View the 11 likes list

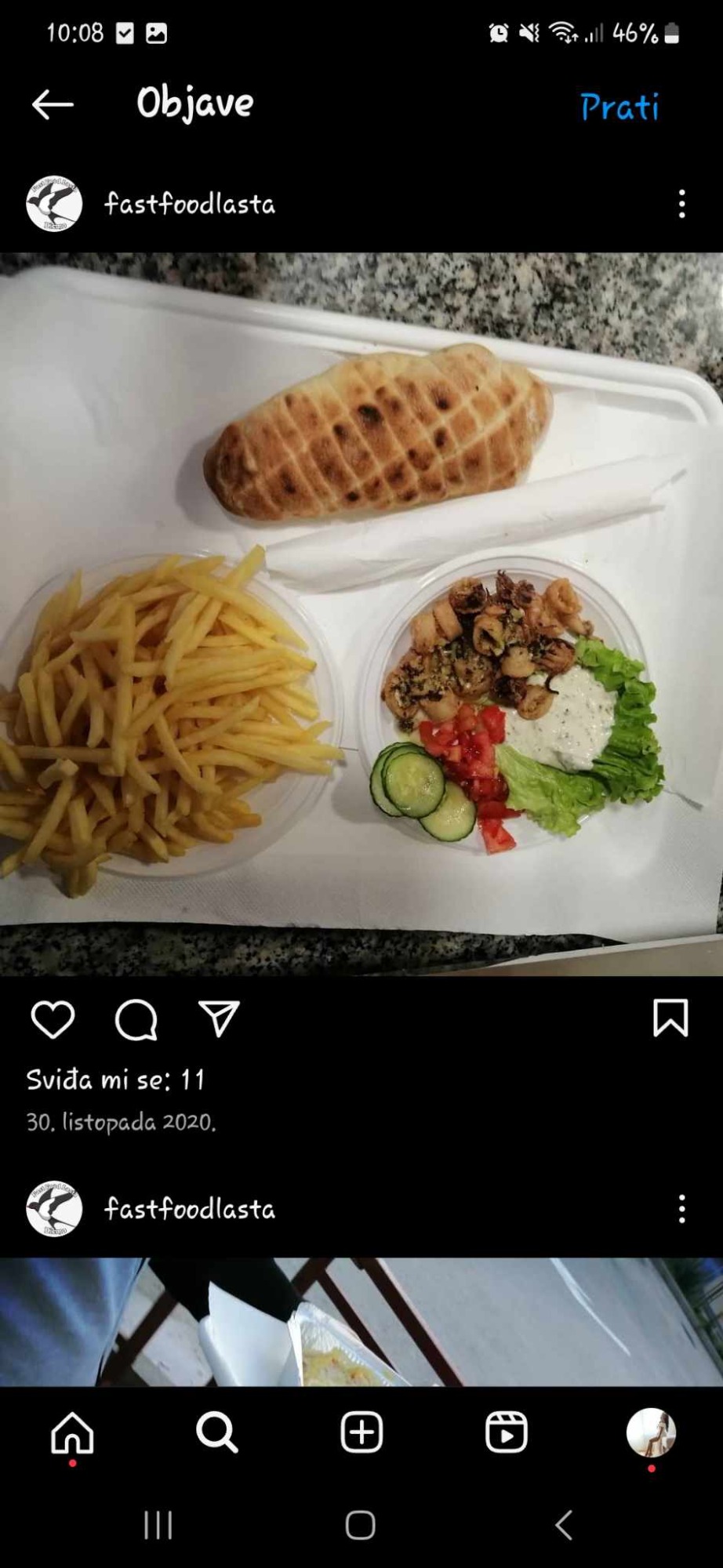(x=115, y=1080)
